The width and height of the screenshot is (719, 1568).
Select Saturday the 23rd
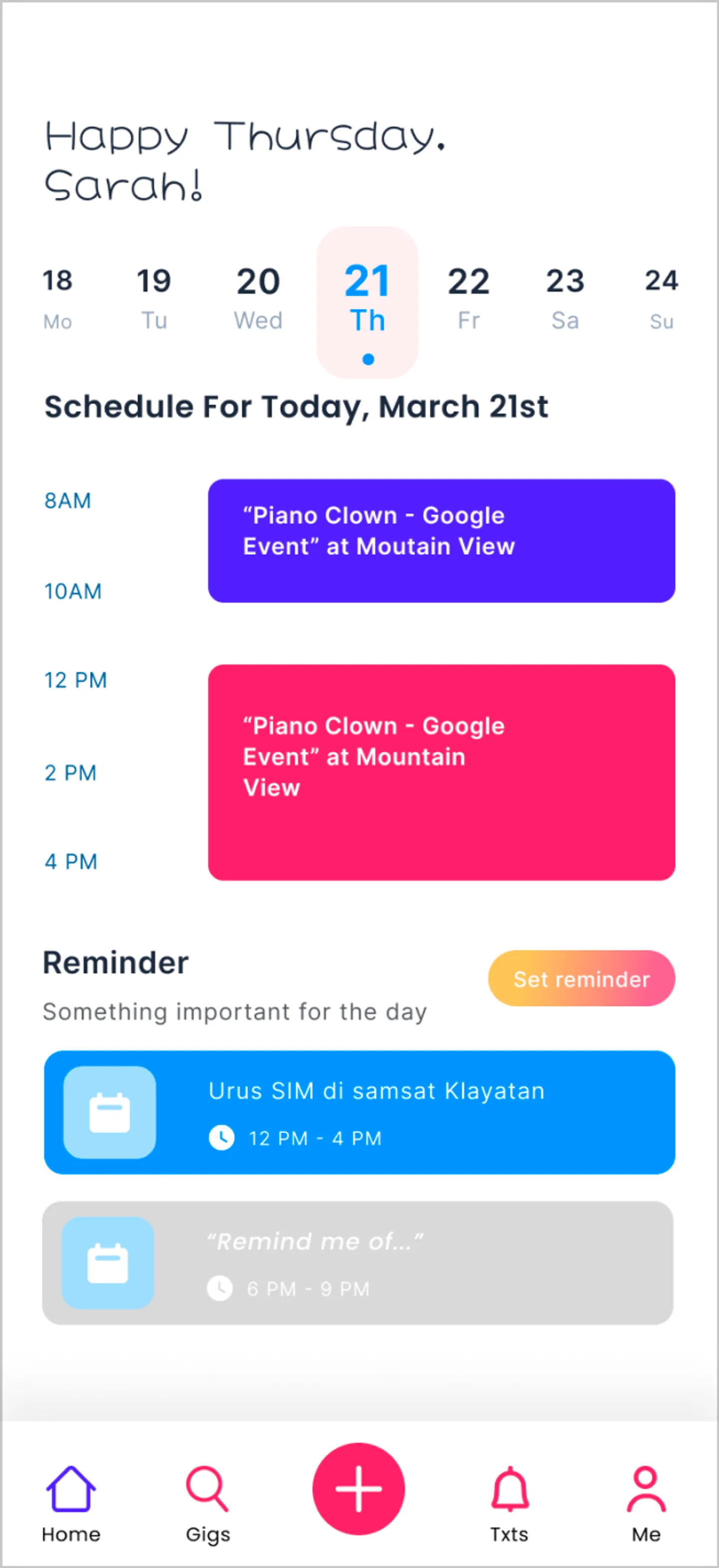pyautogui.click(x=565, y=298)
